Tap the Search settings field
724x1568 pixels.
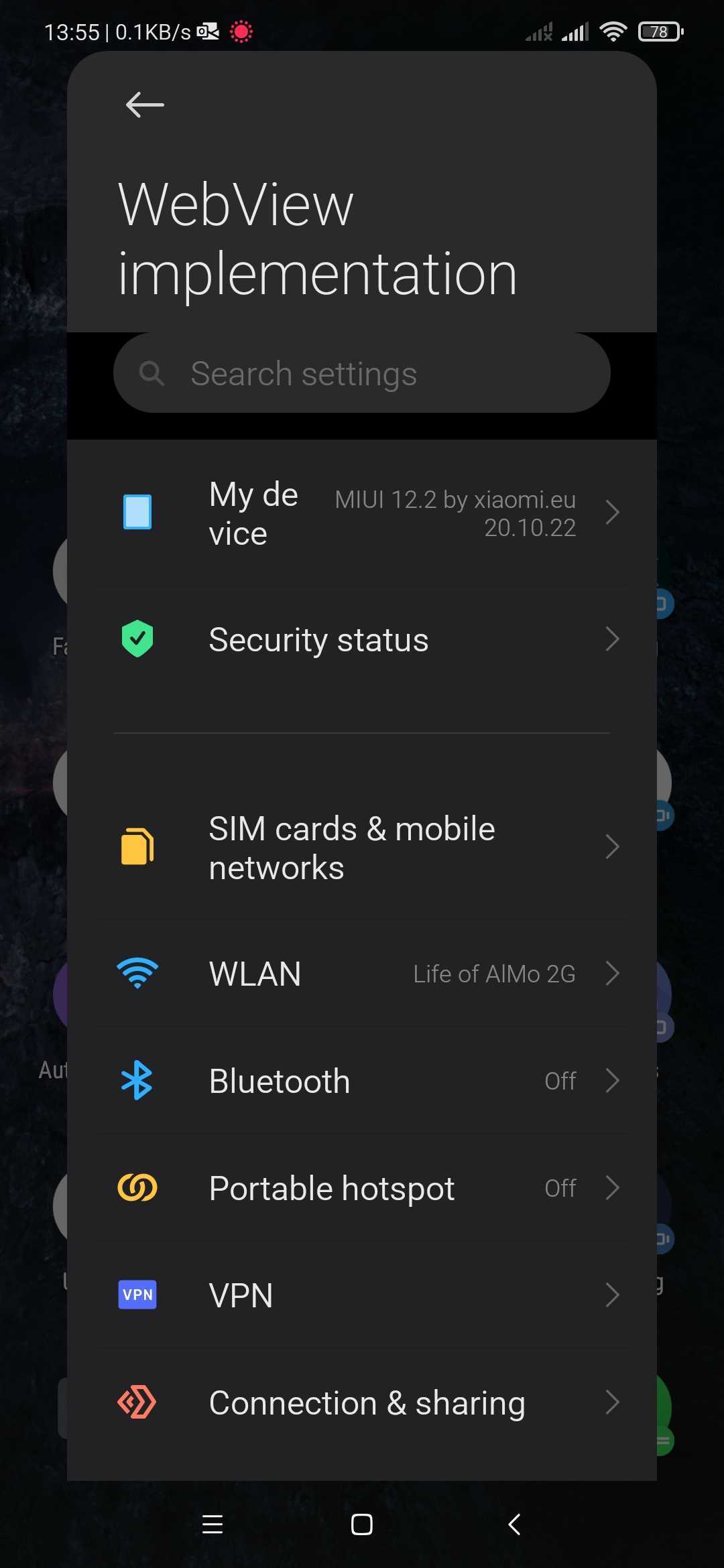[362, 373]
